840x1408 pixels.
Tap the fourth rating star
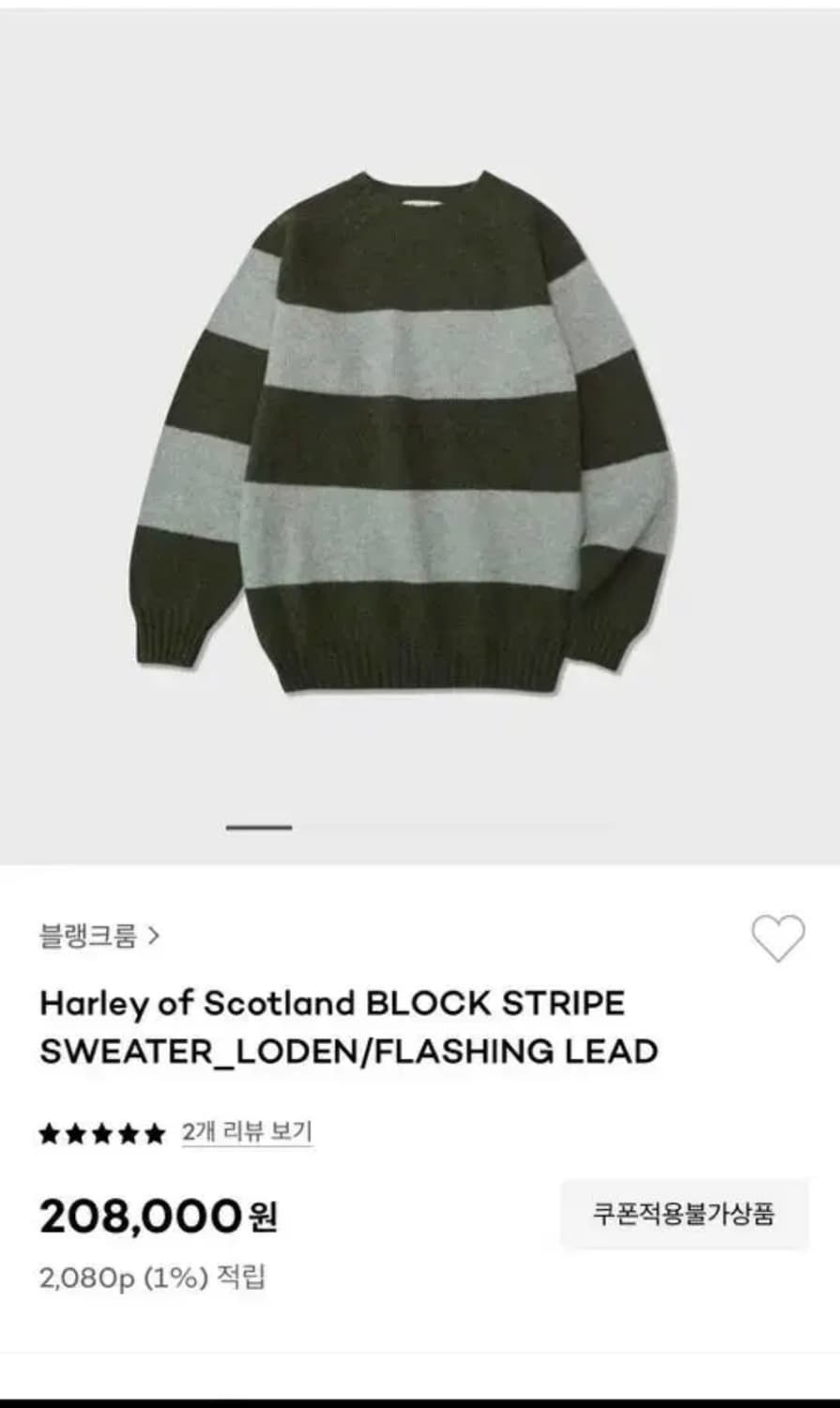[x=129, y=1133]
